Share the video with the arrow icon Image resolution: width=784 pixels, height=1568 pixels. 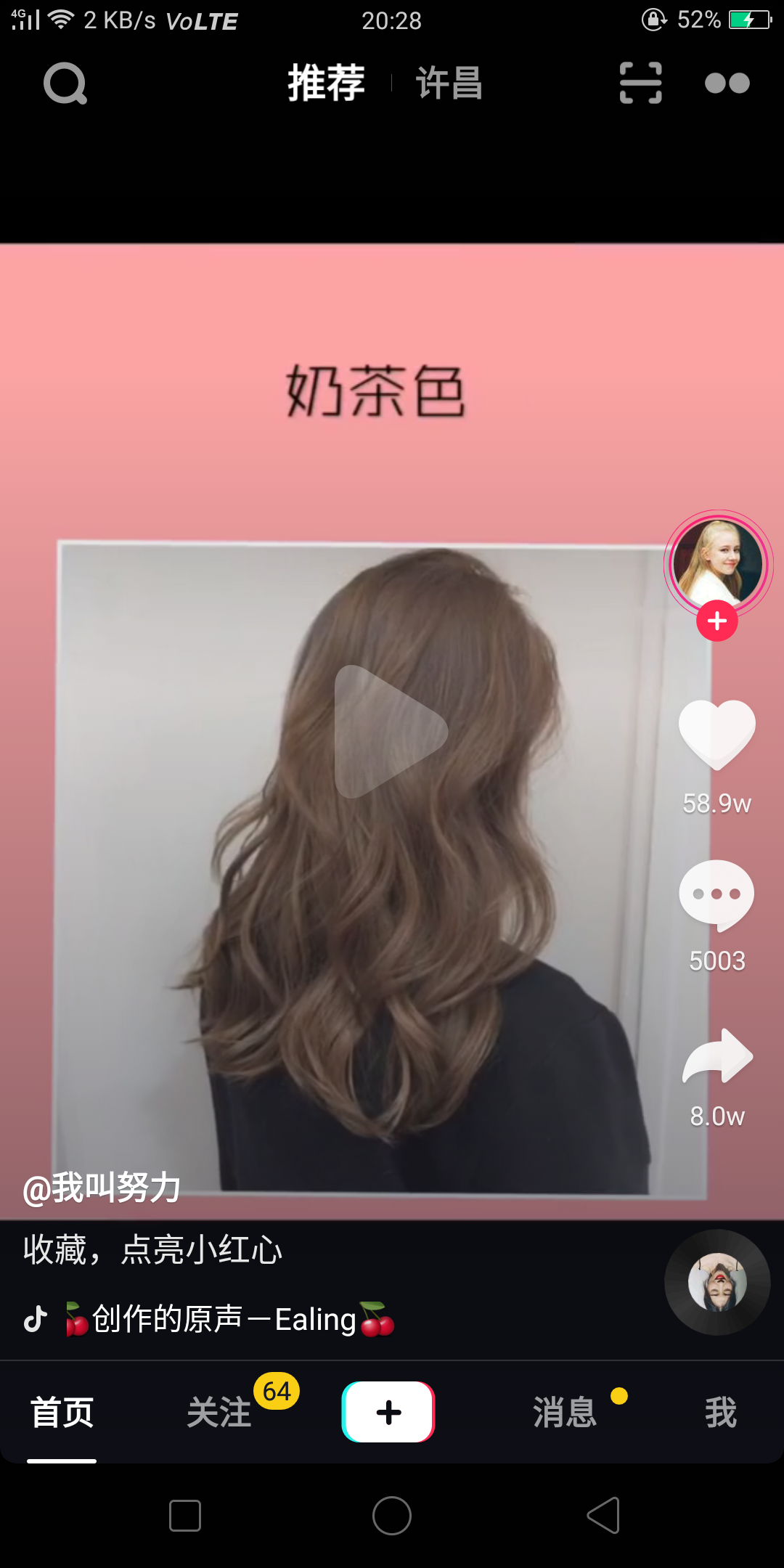point(718,1056)
